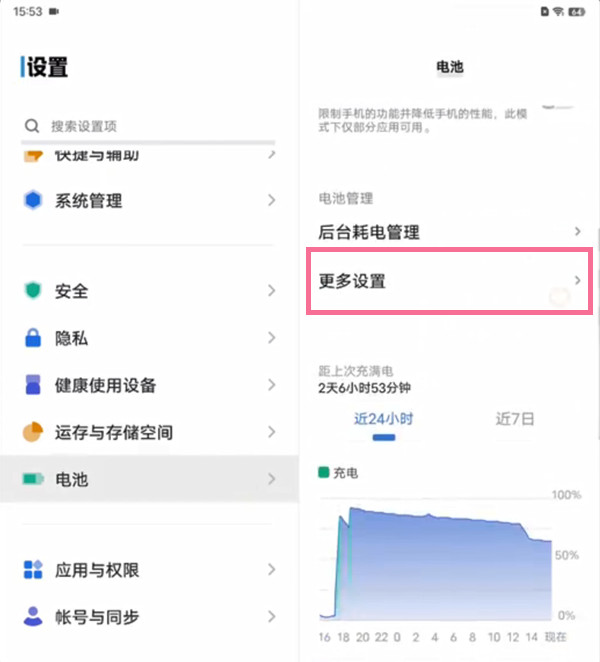600x662 pixels.
Task: Select 电池 in the settings list
Action: pos(150,480)
